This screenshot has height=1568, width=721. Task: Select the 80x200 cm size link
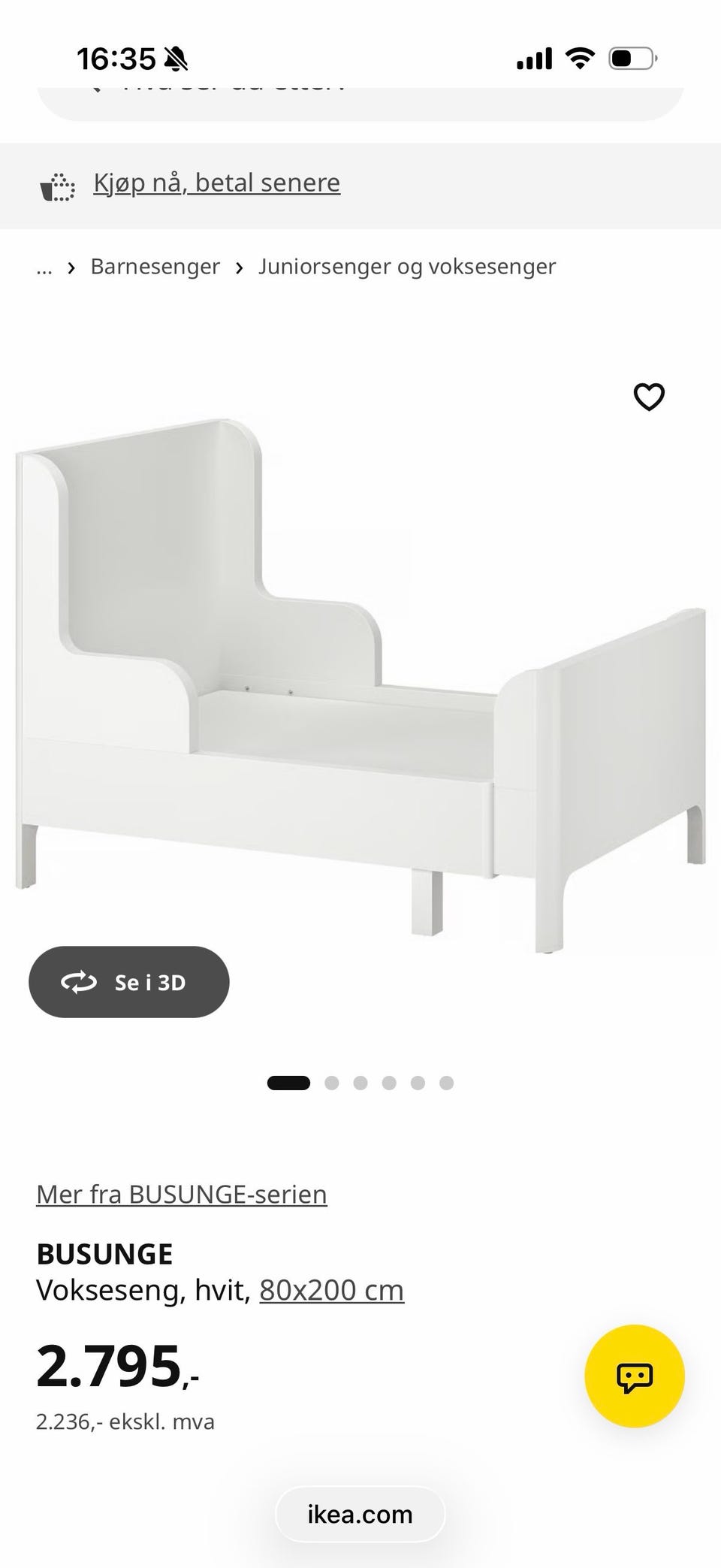pyautogui.click(x=332, y=1290)
